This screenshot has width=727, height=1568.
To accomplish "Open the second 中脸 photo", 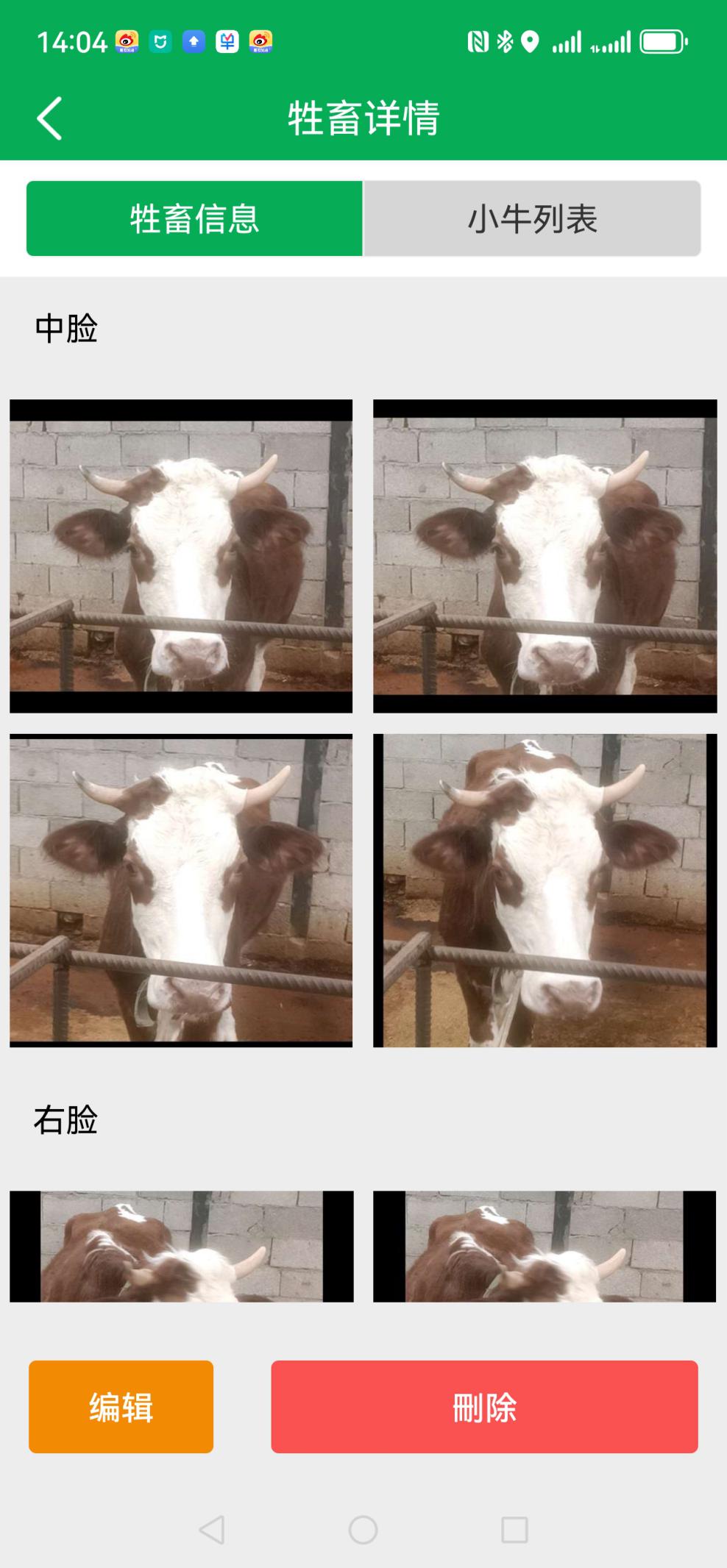I will (x=545, y=556).
